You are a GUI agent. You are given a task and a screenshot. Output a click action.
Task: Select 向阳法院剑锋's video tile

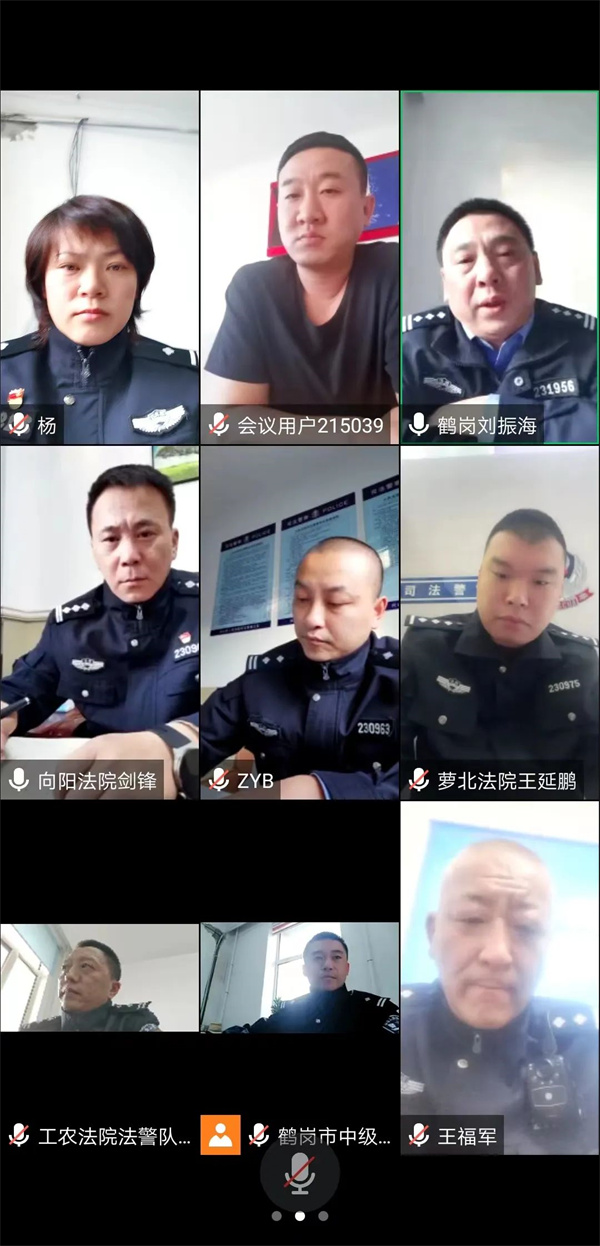pyautogui.click(x=99, y=620)
